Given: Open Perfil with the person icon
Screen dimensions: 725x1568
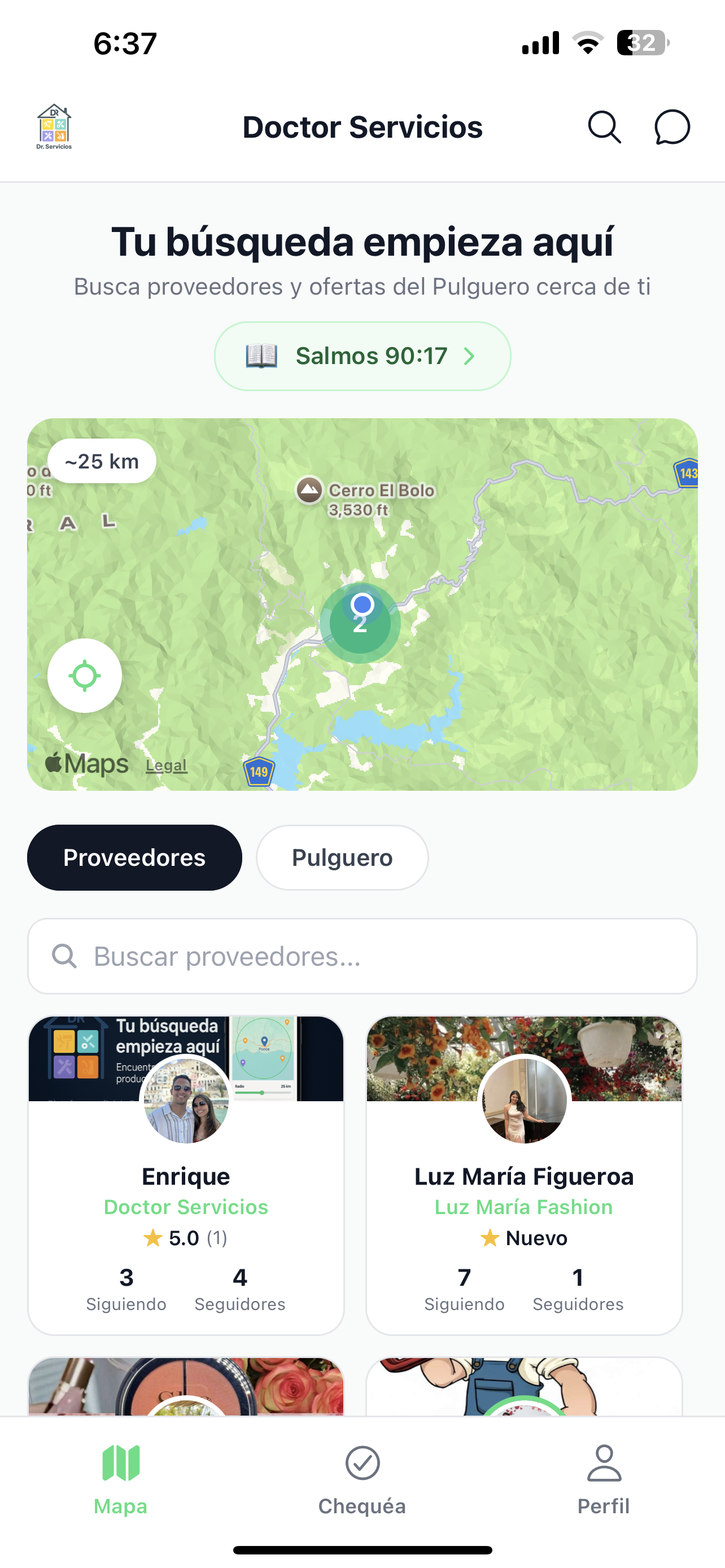Looking at the screenshot, I should point(604,1464).
